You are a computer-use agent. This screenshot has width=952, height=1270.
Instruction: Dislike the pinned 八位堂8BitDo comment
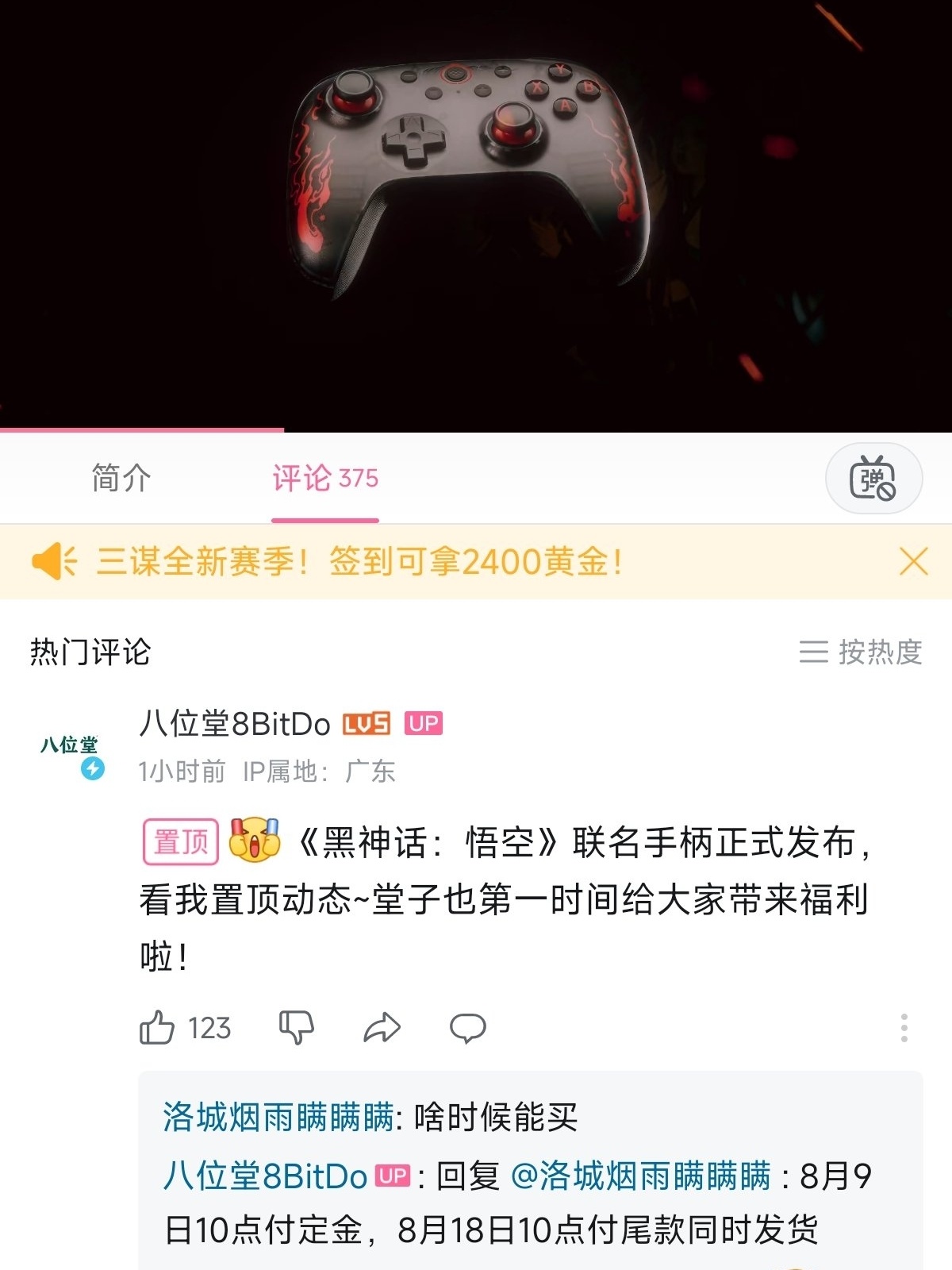coord(297,1028)
